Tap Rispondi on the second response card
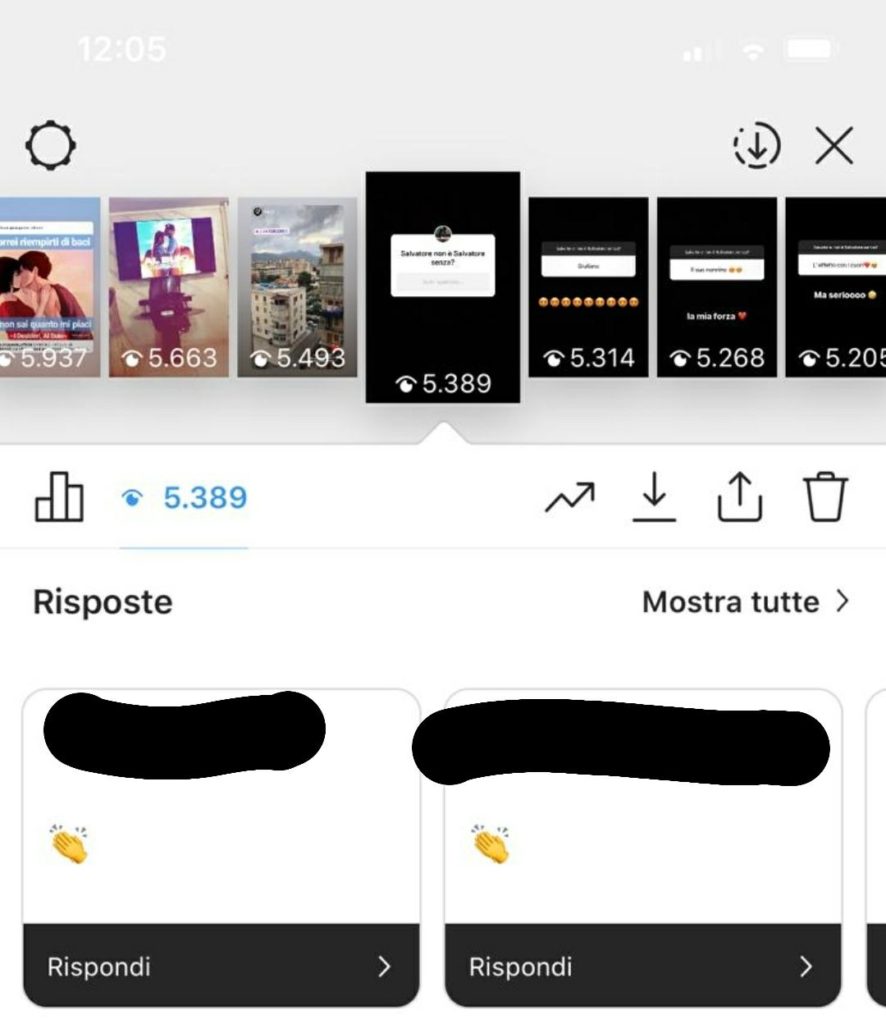 coord(643,966)
